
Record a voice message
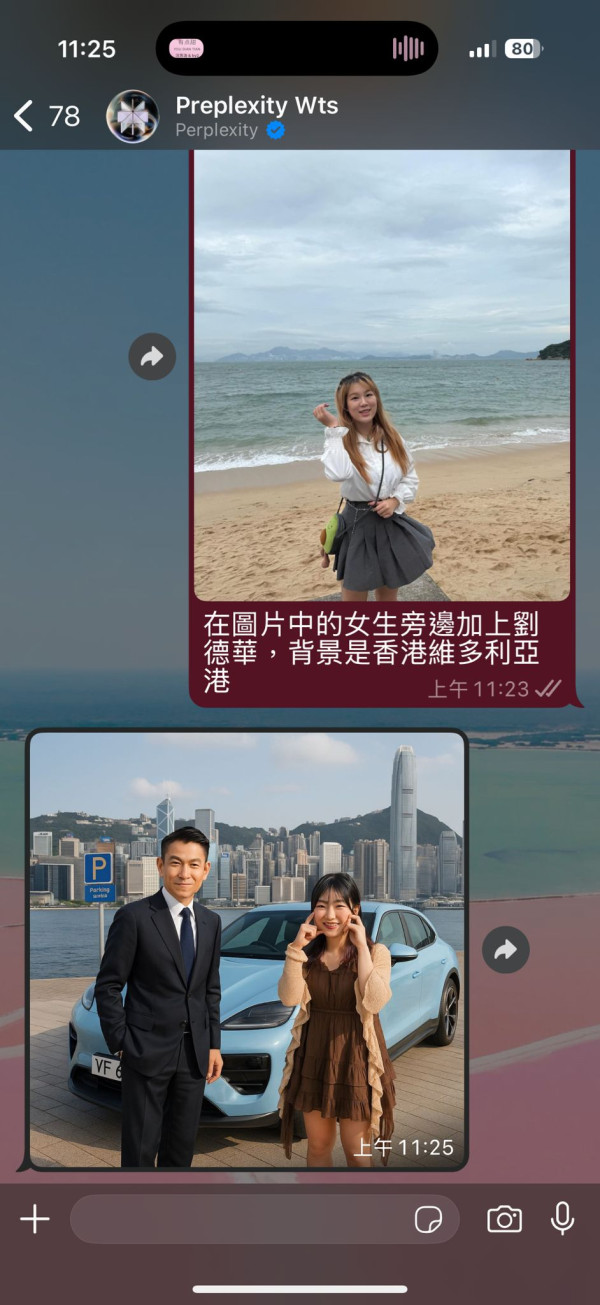pyautogui.click(x=562, y=1218)
